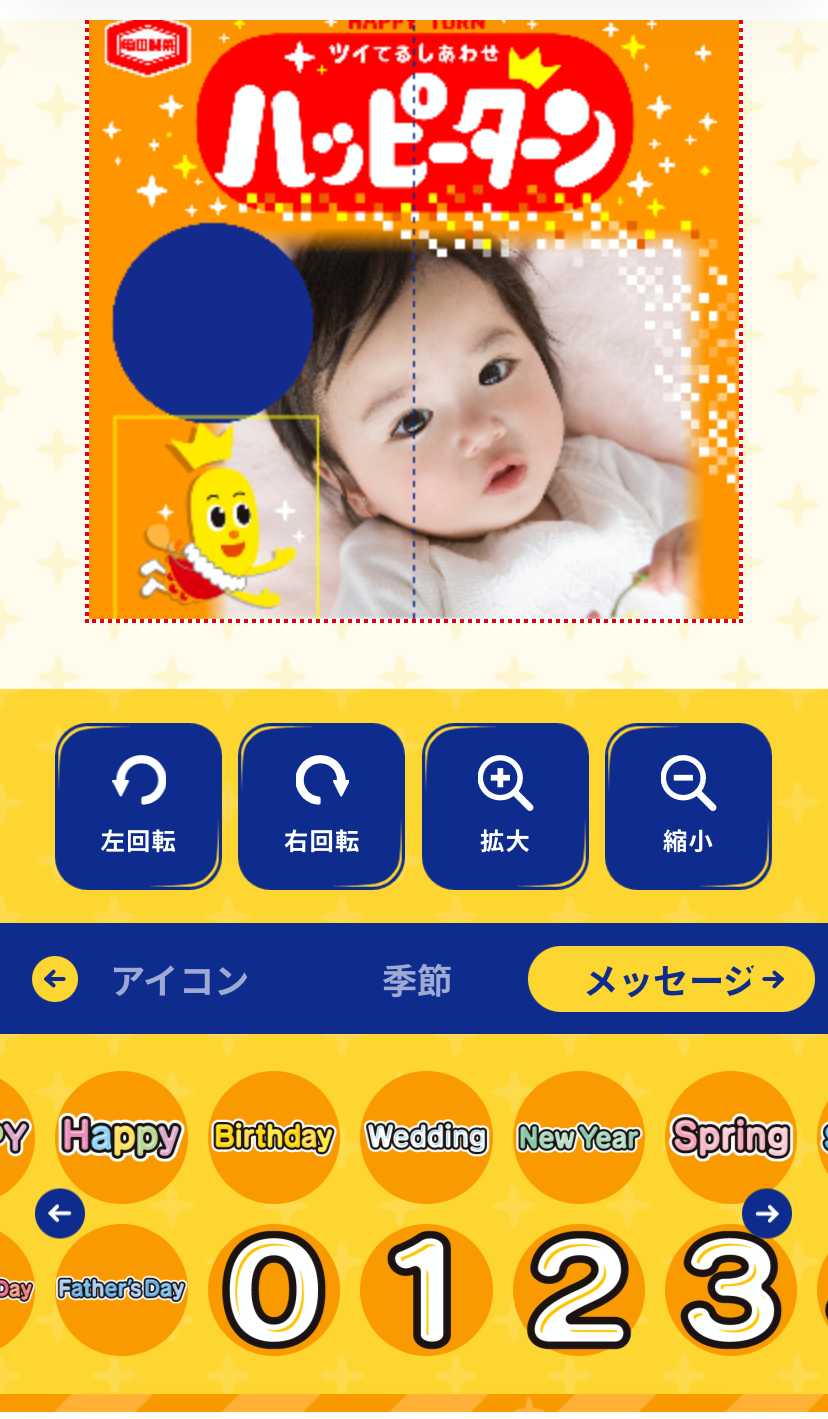Add the Birthday message stamp
Image resolution: width=828 pixels, height=1419 pixels.
(273, 1137)
